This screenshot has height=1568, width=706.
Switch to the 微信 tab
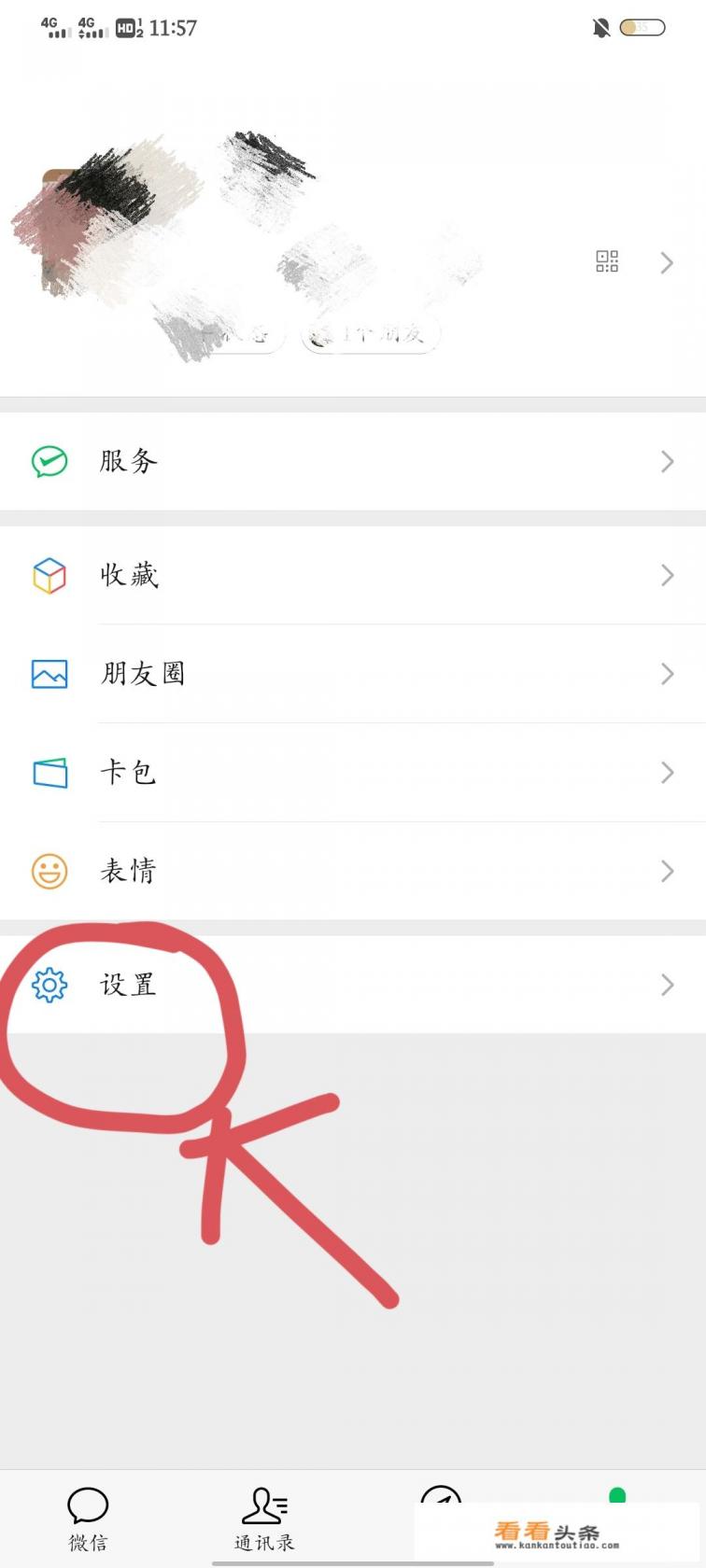87,1519
